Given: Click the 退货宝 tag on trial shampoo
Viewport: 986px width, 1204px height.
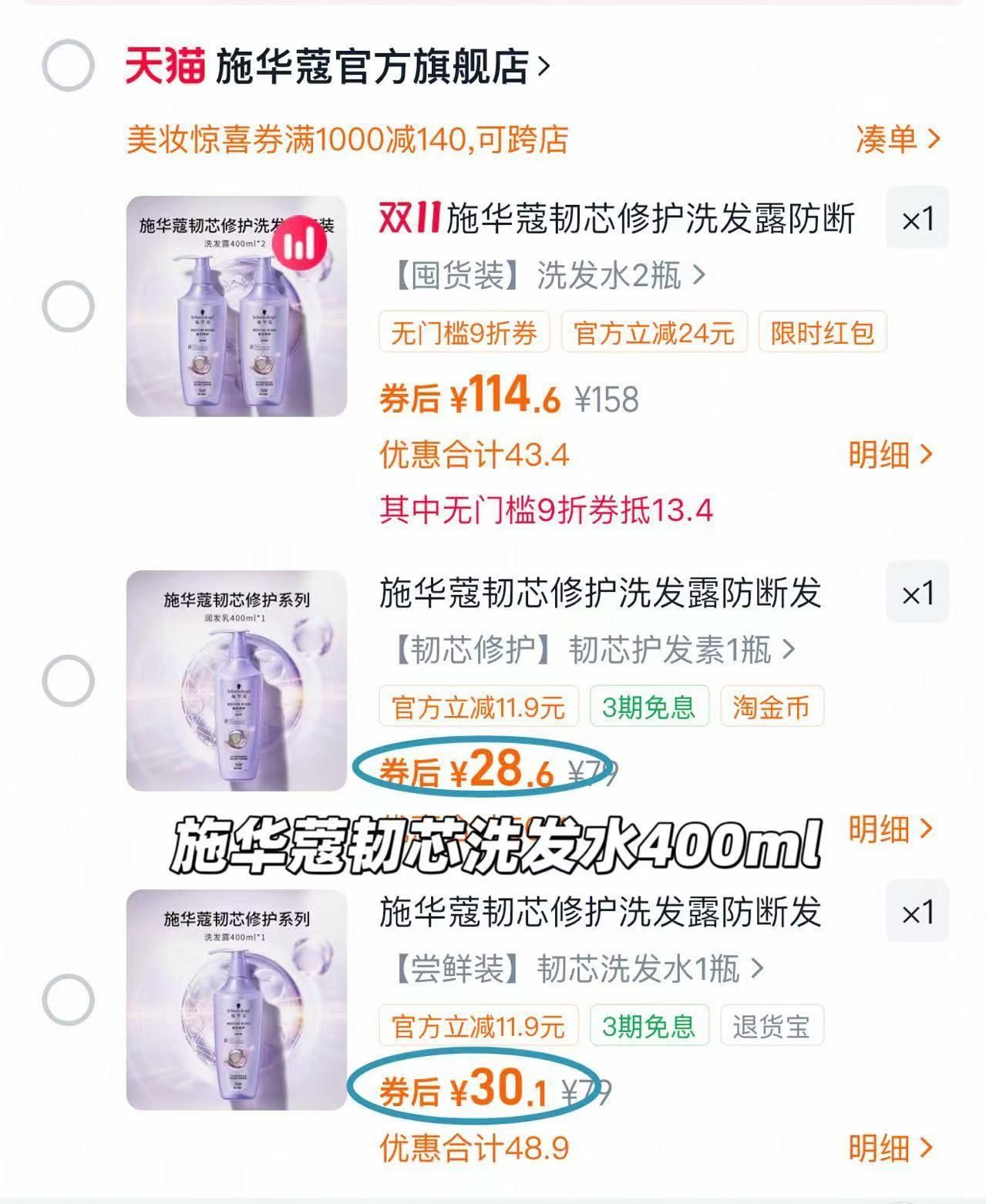Looking at the screenshot, I should 771,1025.
